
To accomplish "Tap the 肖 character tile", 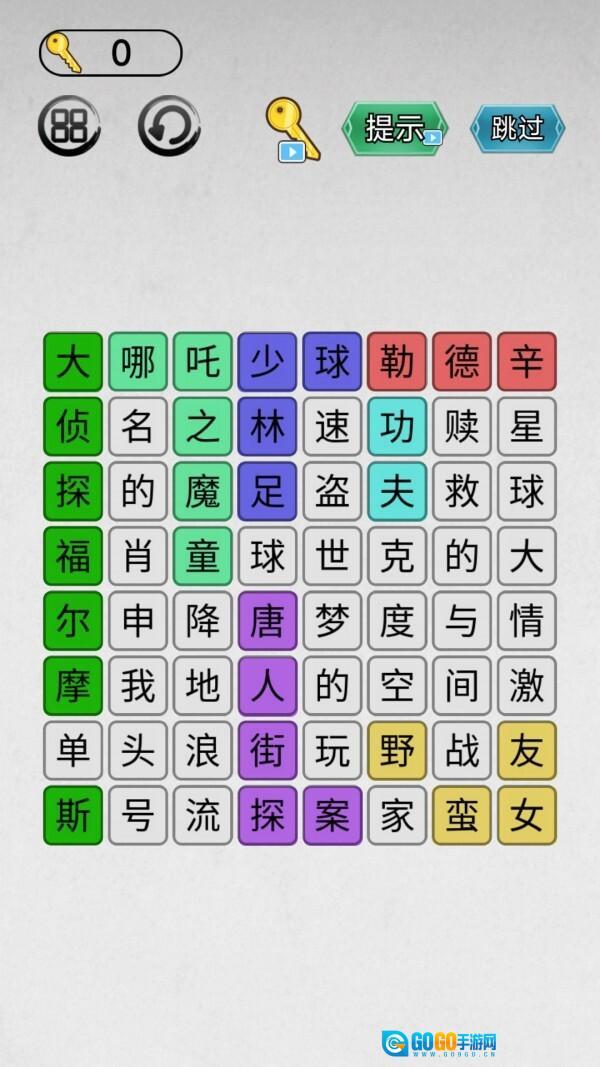I will click(x=137, y=557).
